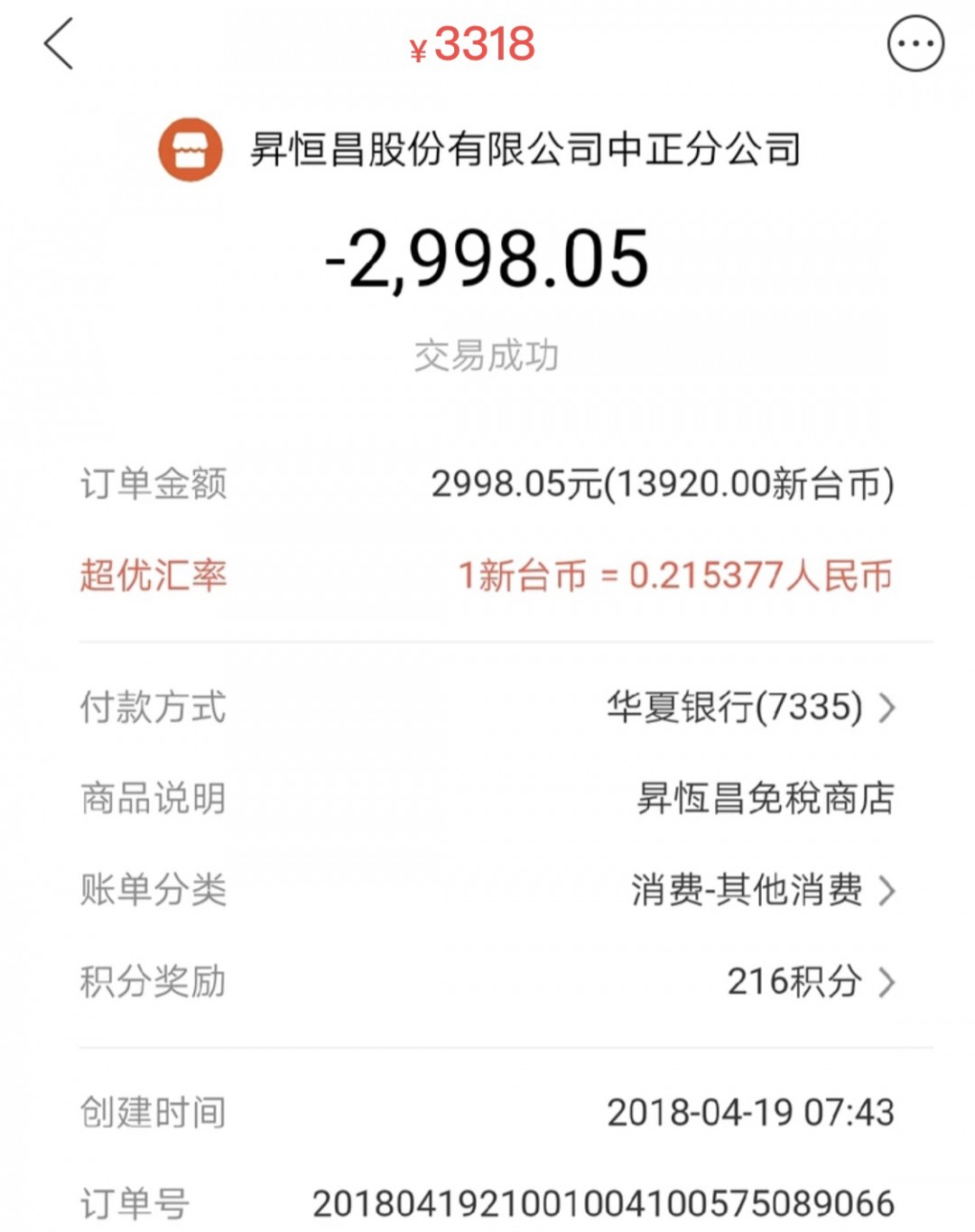Tap the 交易成功 status text
Screen dimensions: 975x1232
[487, 354]
